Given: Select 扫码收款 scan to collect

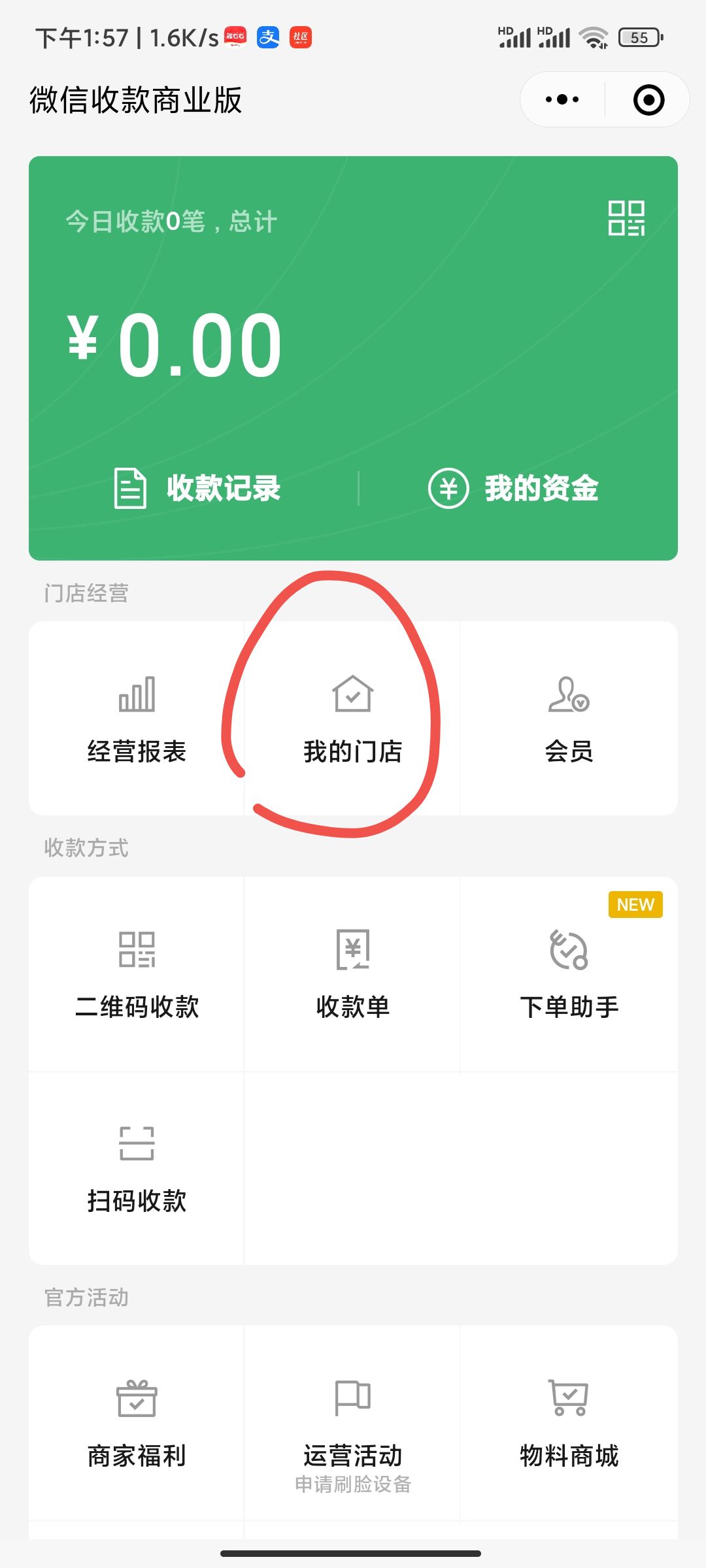Looking at the screenshot, I should (x=137, y=1168).
